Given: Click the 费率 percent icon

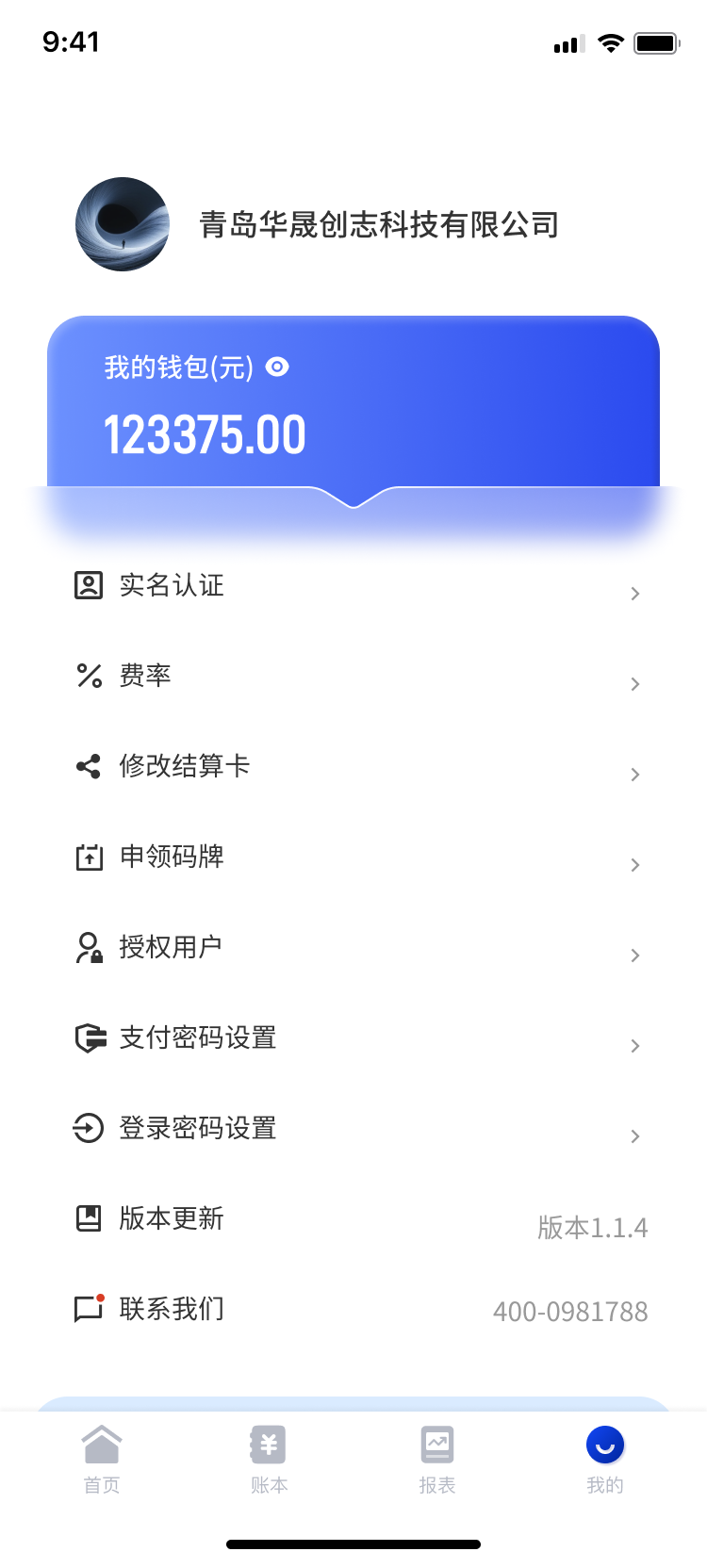Looking at the screenshot, I should pos(88,676).
